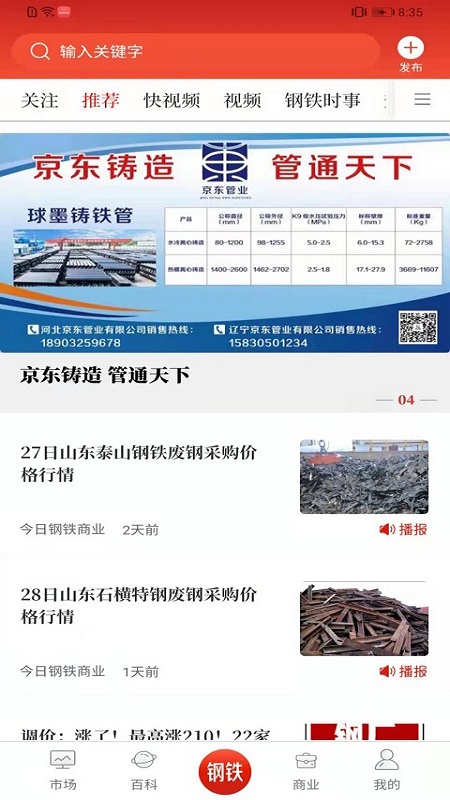Open the 发布 publish button

click(x=411, y=54)
